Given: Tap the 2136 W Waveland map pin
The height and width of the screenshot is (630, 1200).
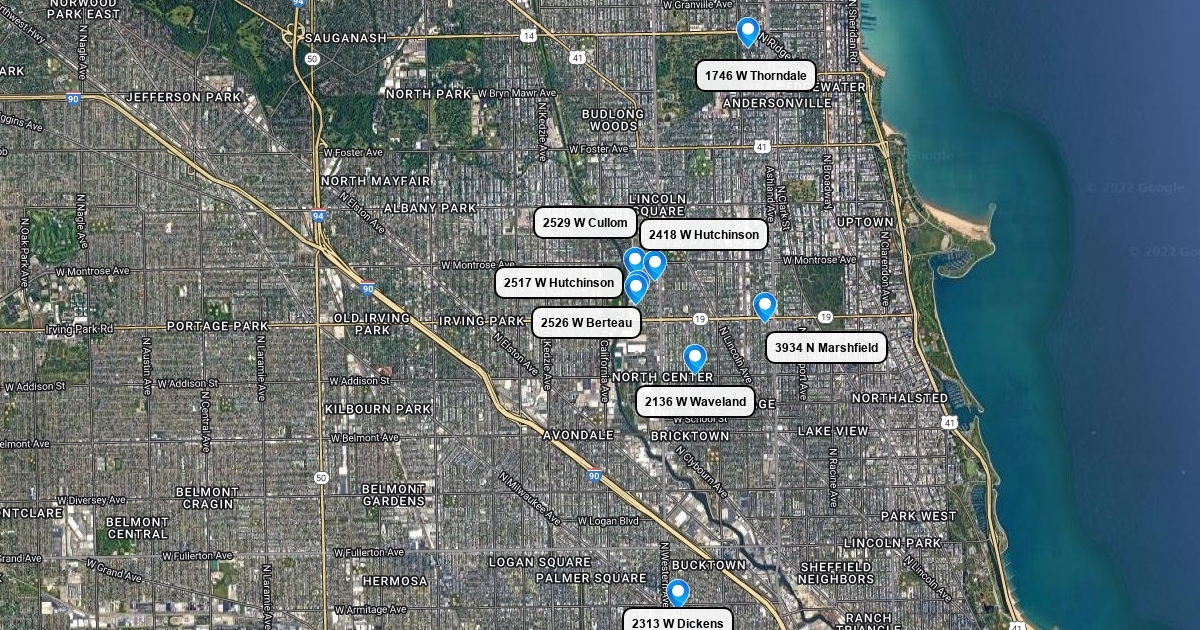Looking at the screenshot, I should [x=694, y=358].
